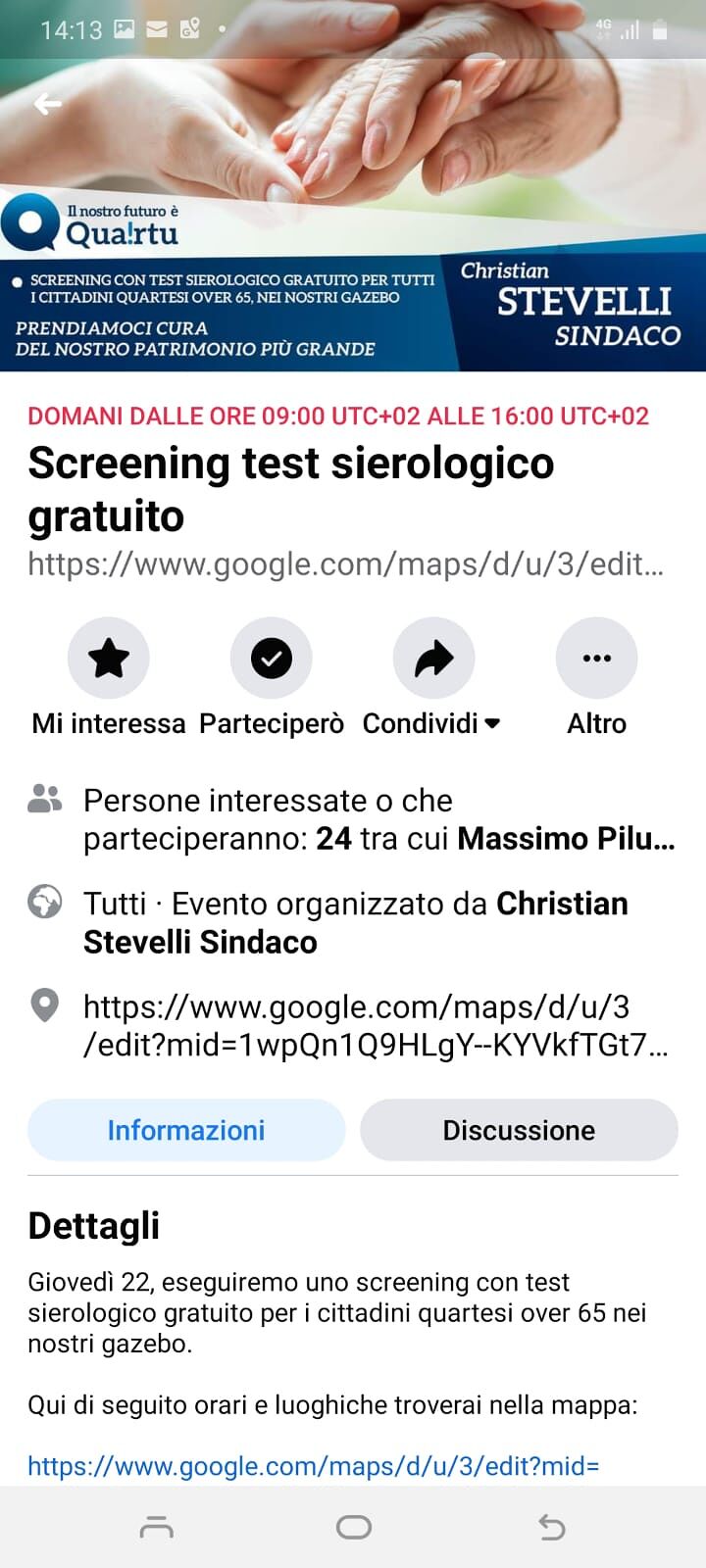Select the Informazioni tab
This screenshot has height=1568, width=706.
pos(185,1130)
